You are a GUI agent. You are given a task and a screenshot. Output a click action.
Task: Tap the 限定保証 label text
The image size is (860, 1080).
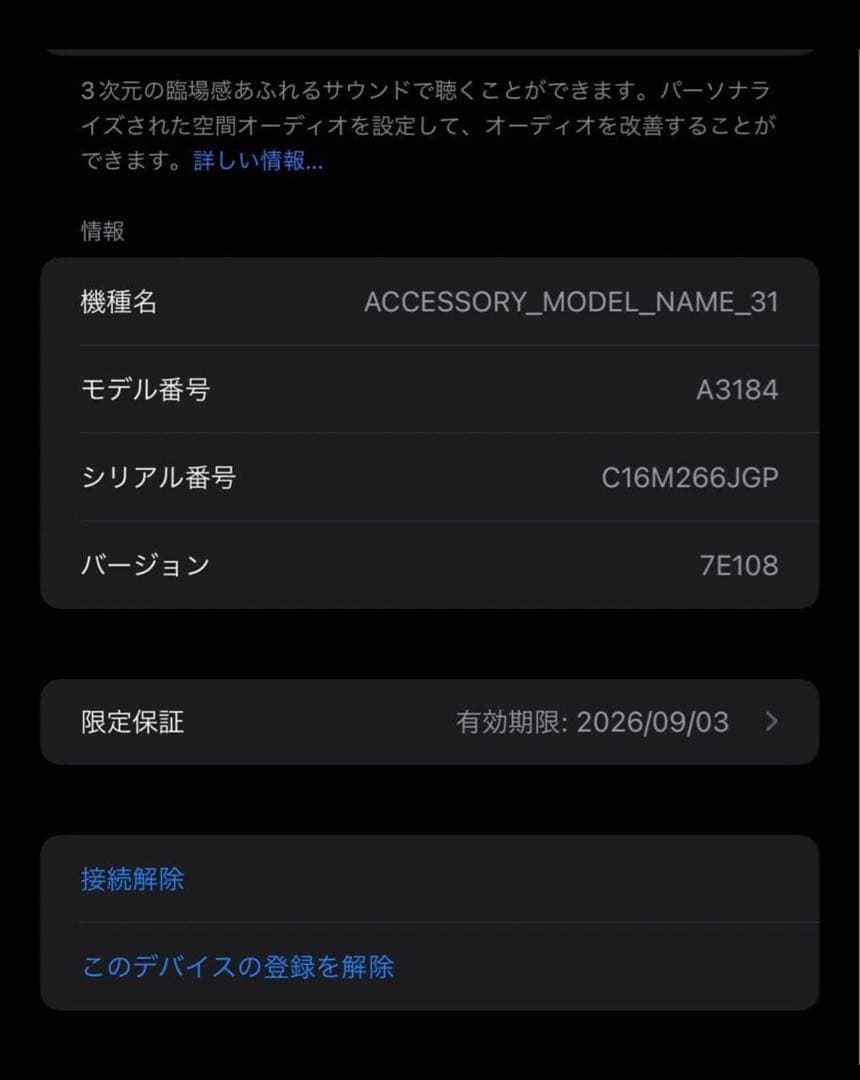click(131, 722)
